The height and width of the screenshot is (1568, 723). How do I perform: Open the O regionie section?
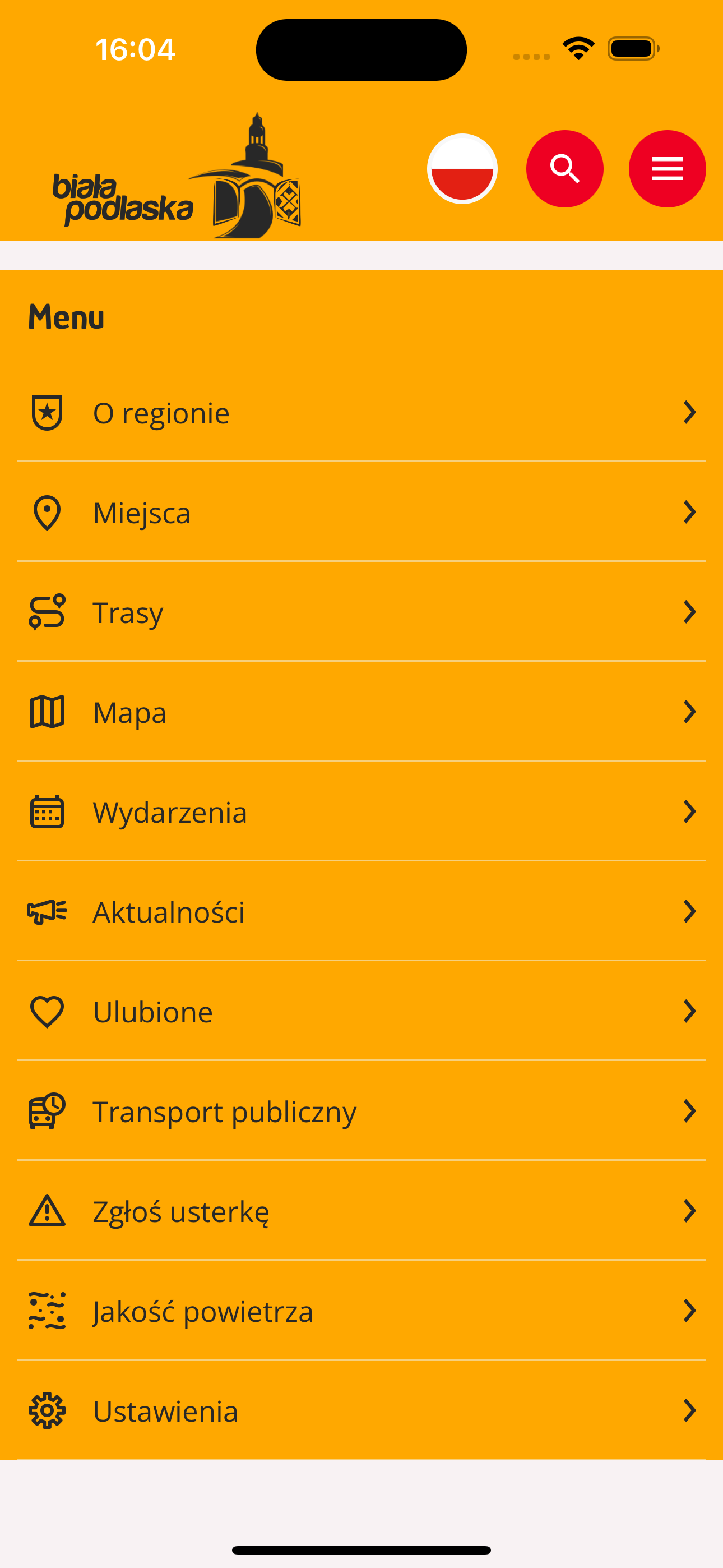(361, 413)
